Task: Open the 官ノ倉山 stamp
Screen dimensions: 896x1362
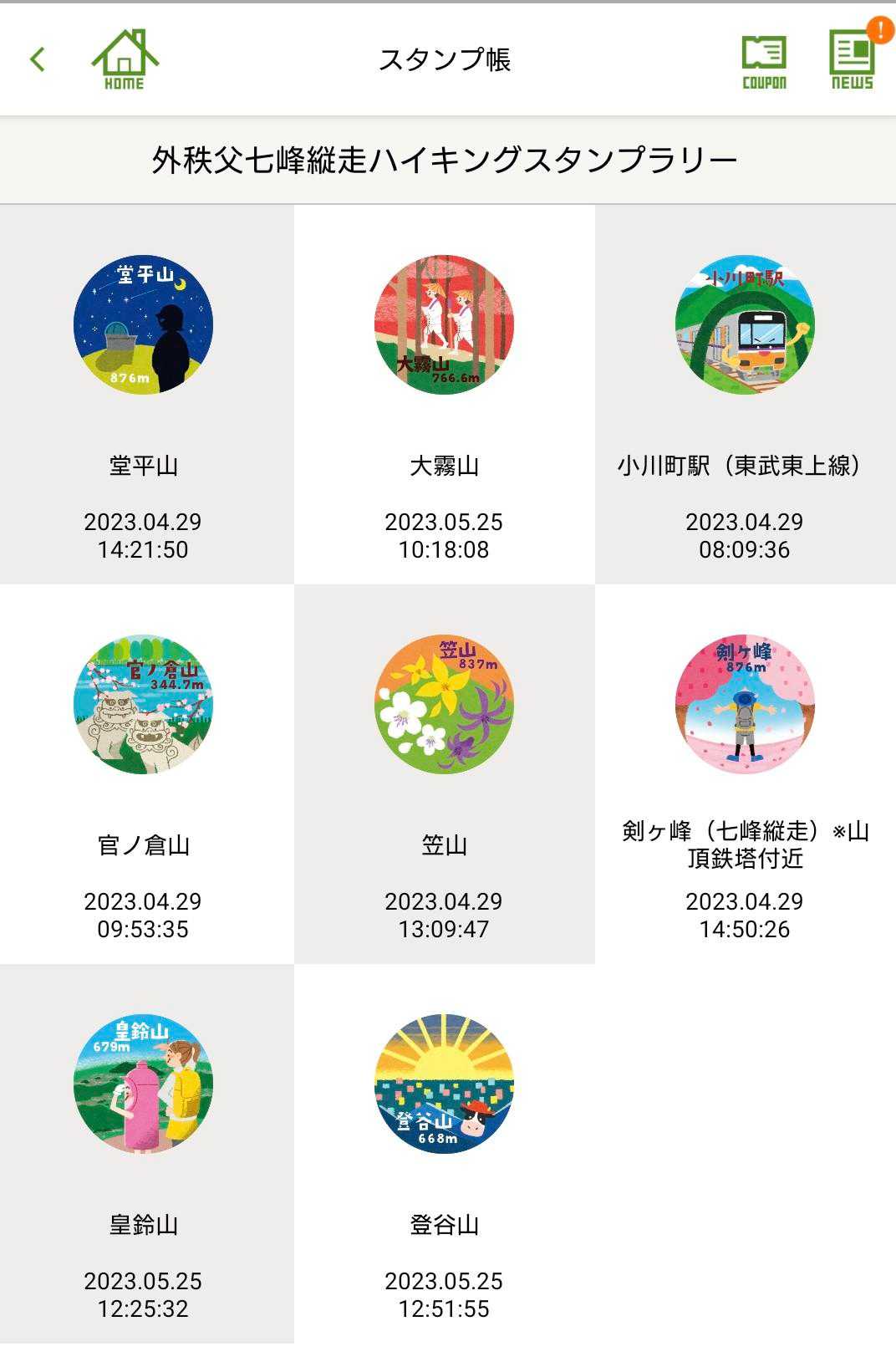Action: [x=143, y=704]
